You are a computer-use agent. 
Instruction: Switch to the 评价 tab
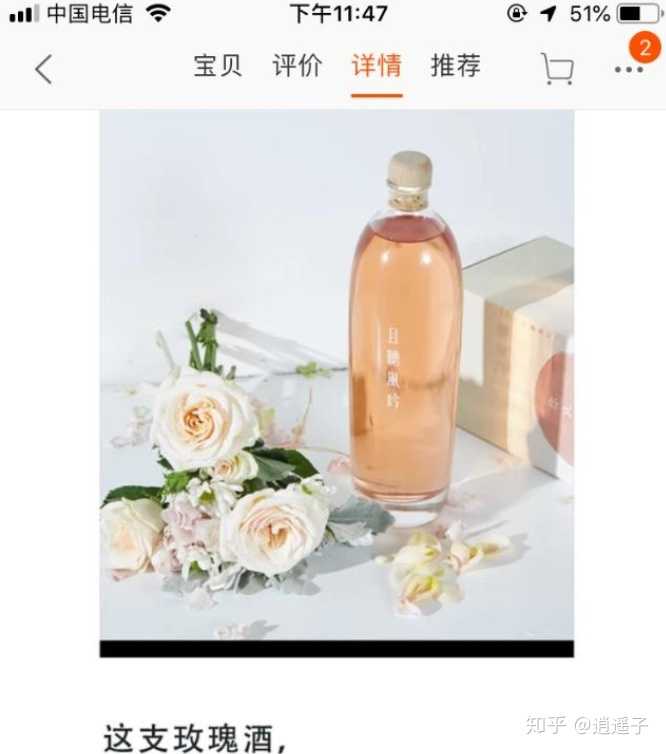[297, 66]
